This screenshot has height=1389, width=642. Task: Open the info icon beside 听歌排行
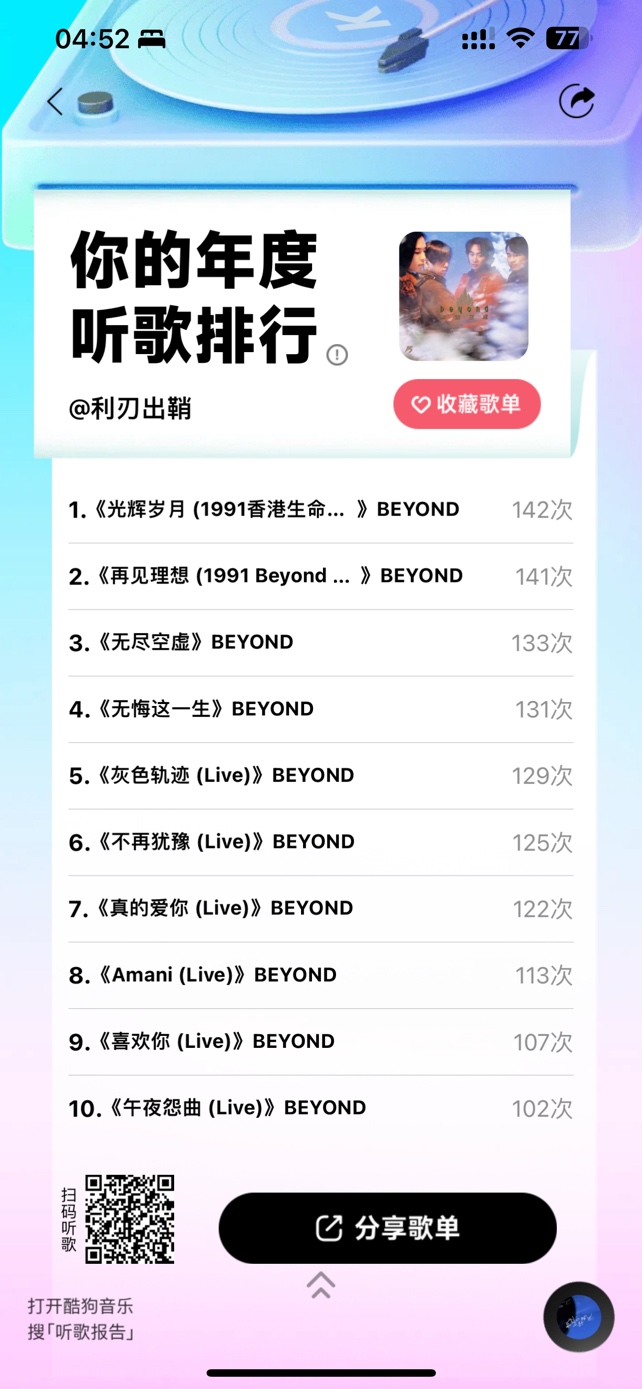tap(337, 355)
